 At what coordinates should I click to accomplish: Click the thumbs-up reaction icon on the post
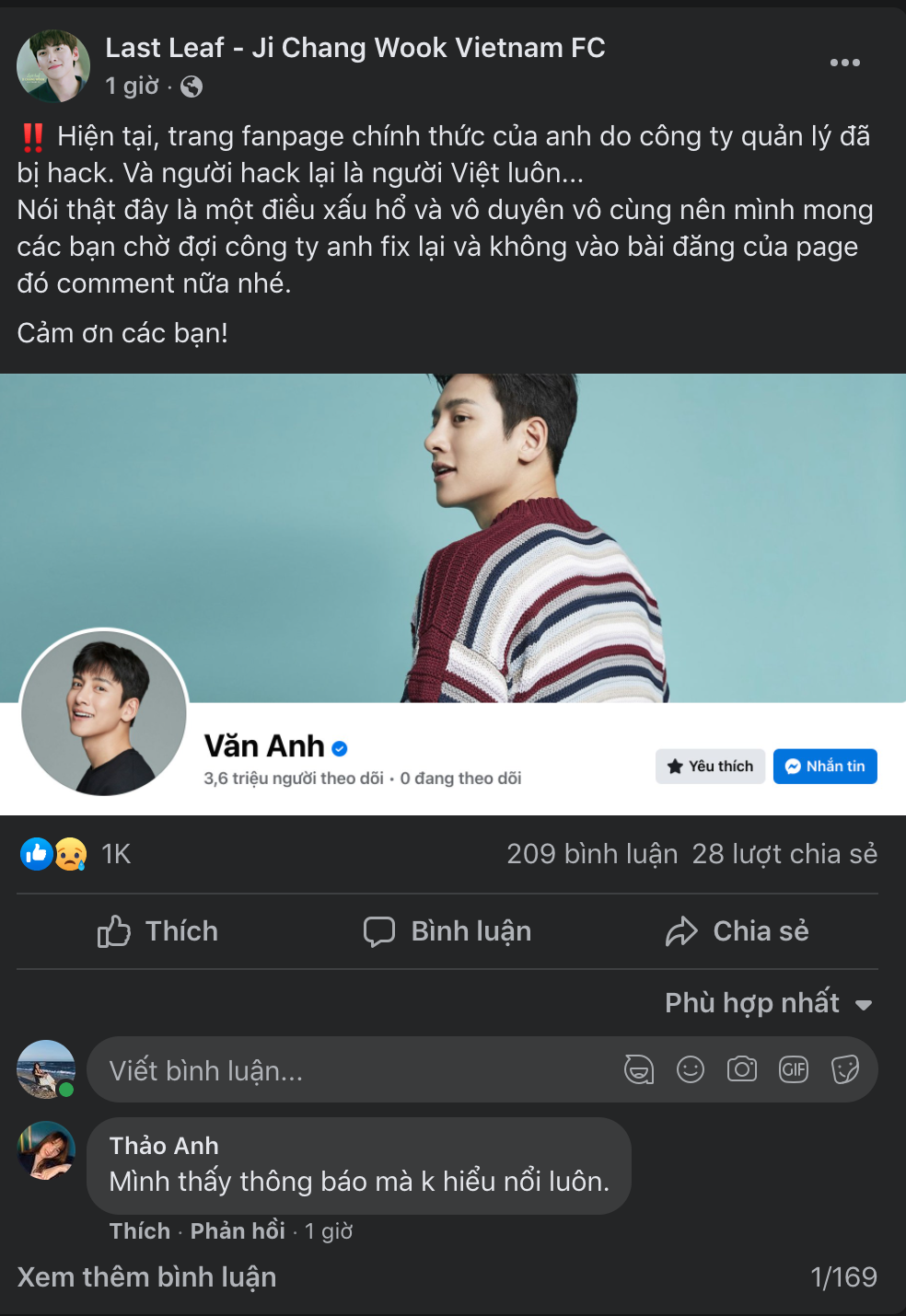pos(37,854)
